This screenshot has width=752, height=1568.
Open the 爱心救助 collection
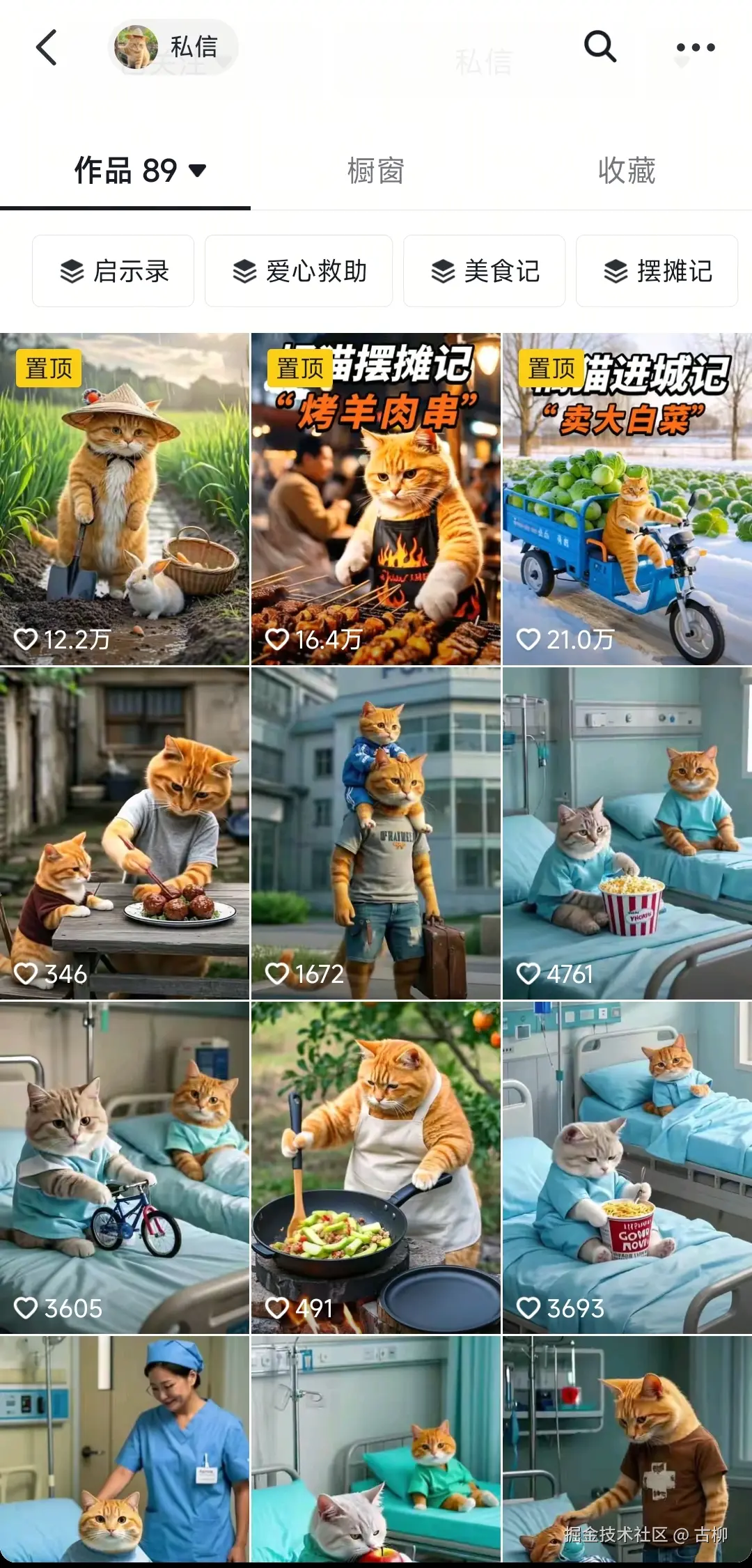coord(299,271)
